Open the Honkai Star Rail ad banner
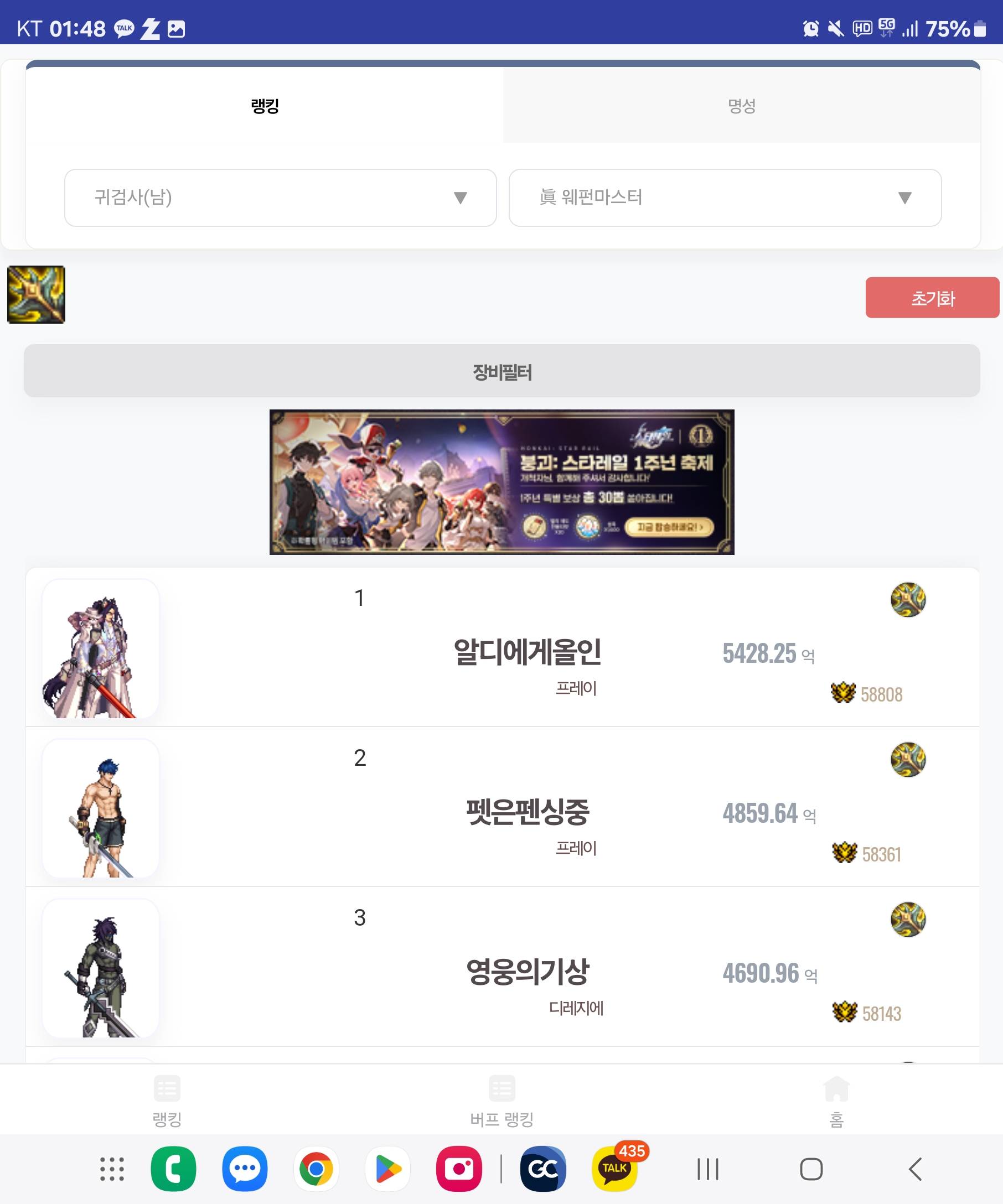The image size is (1003, 1204). (501, 481)
